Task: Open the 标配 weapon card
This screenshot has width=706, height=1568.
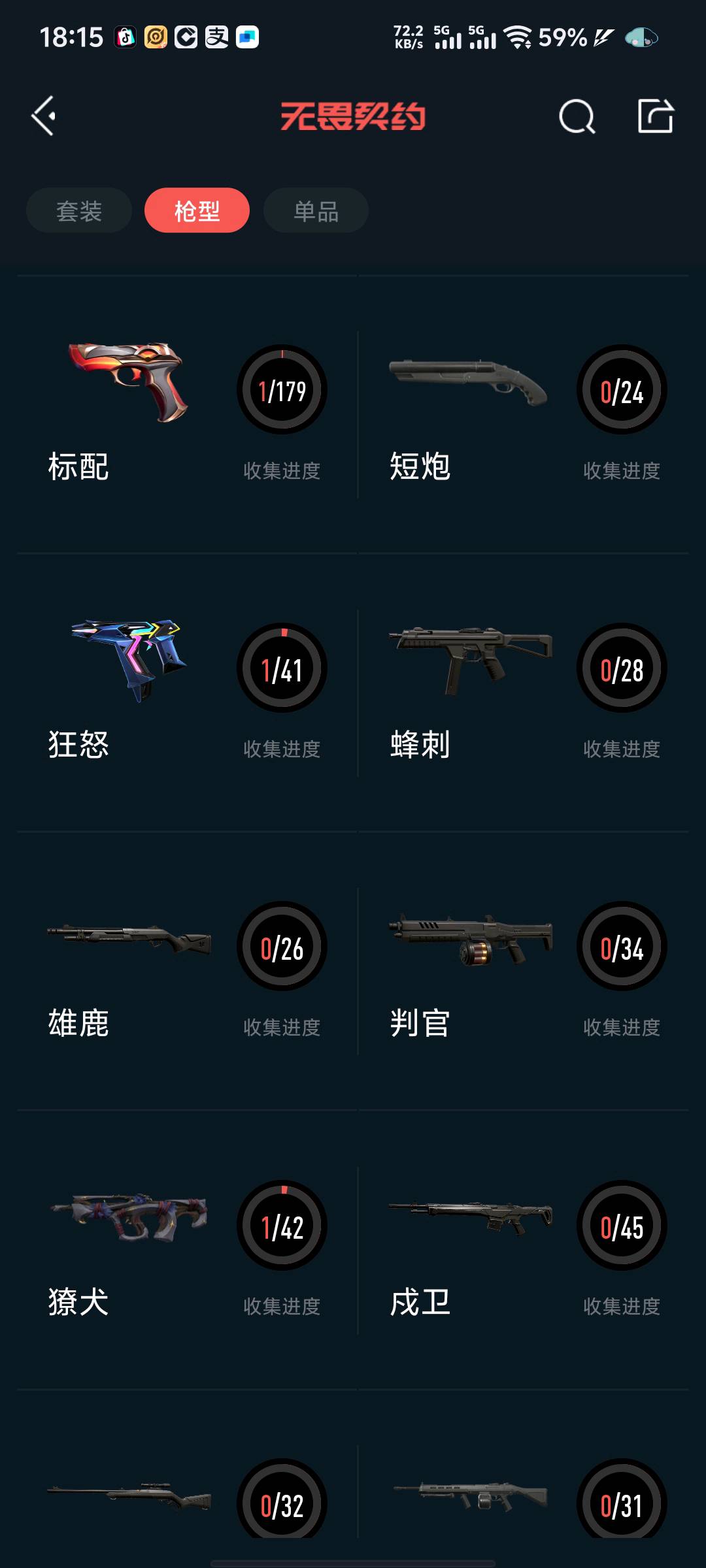Action: point(186,415)
